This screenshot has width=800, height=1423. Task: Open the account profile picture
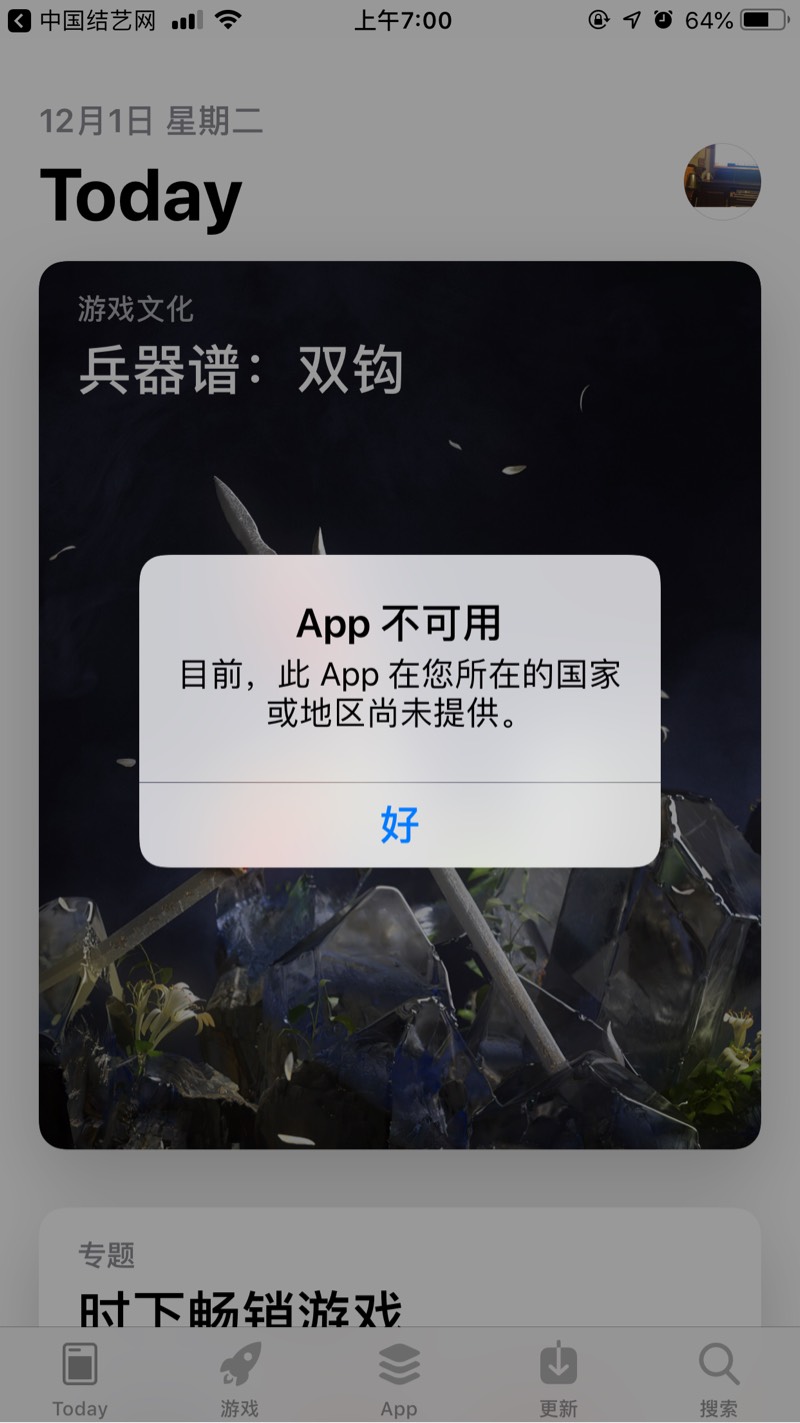722,182
